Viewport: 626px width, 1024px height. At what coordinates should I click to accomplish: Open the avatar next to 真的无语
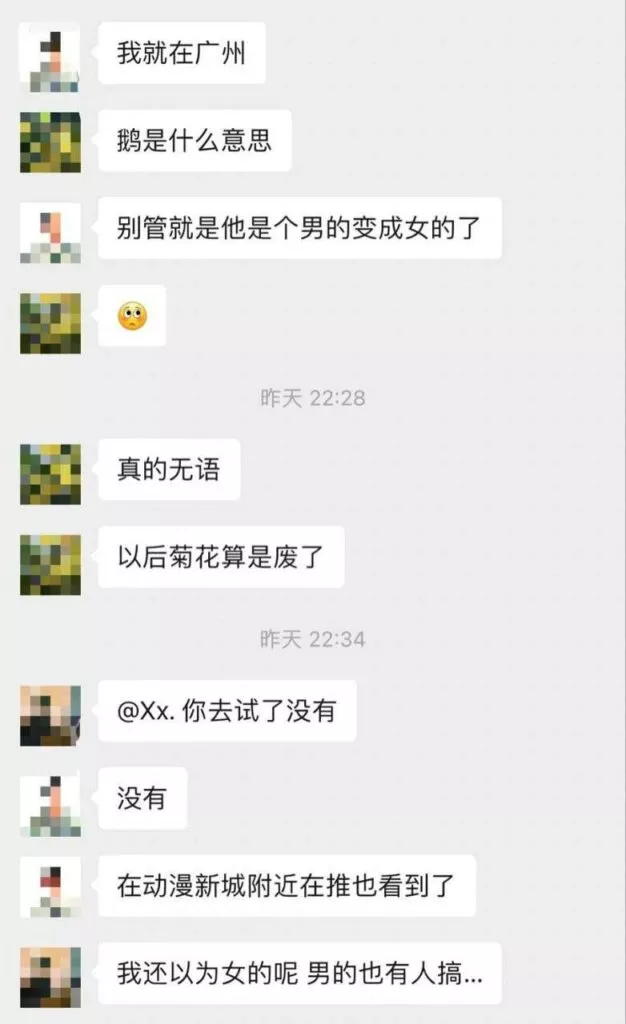[50, 472]
